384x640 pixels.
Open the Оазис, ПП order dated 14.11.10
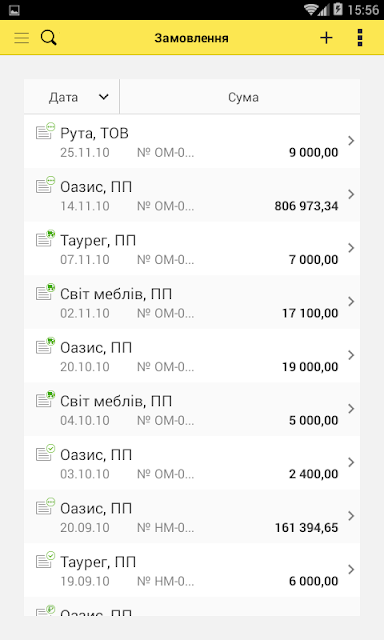click(x=192, y=195)
